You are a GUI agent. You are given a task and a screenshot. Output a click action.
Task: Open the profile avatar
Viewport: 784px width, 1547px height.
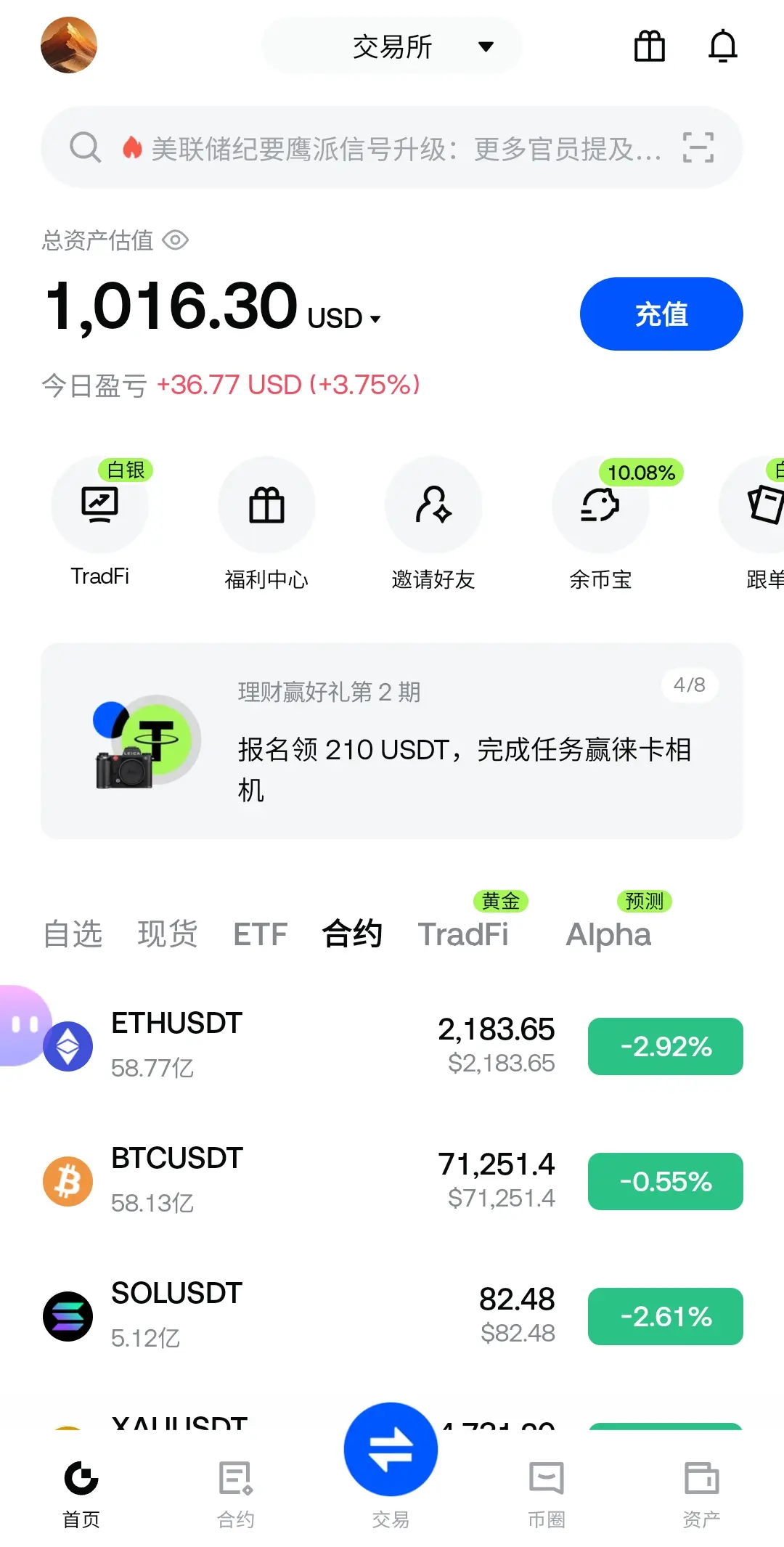69,46
